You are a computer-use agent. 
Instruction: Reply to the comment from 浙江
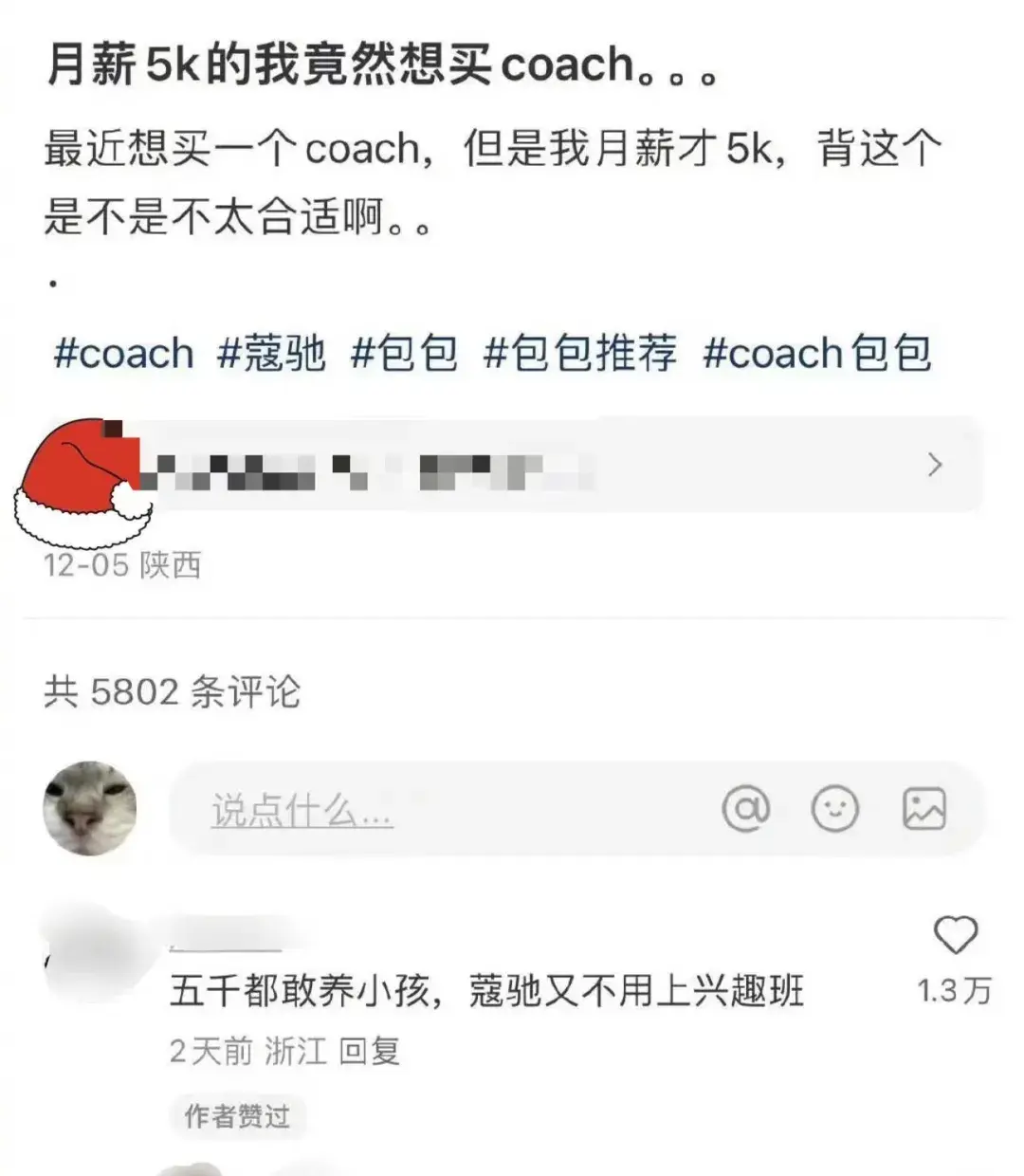pyautogui.click(x=370, y=1051)
